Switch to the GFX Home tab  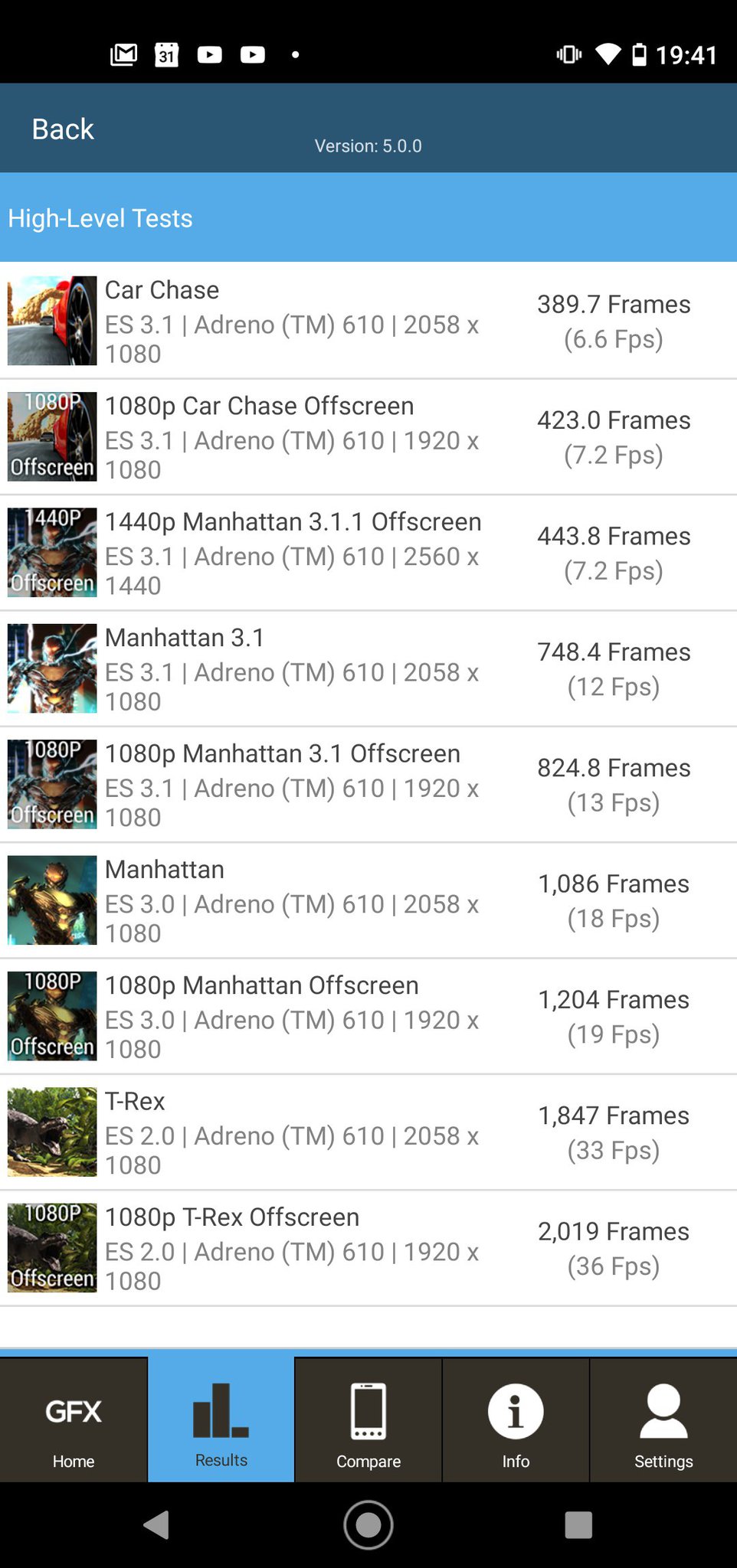click(74, 1421)
